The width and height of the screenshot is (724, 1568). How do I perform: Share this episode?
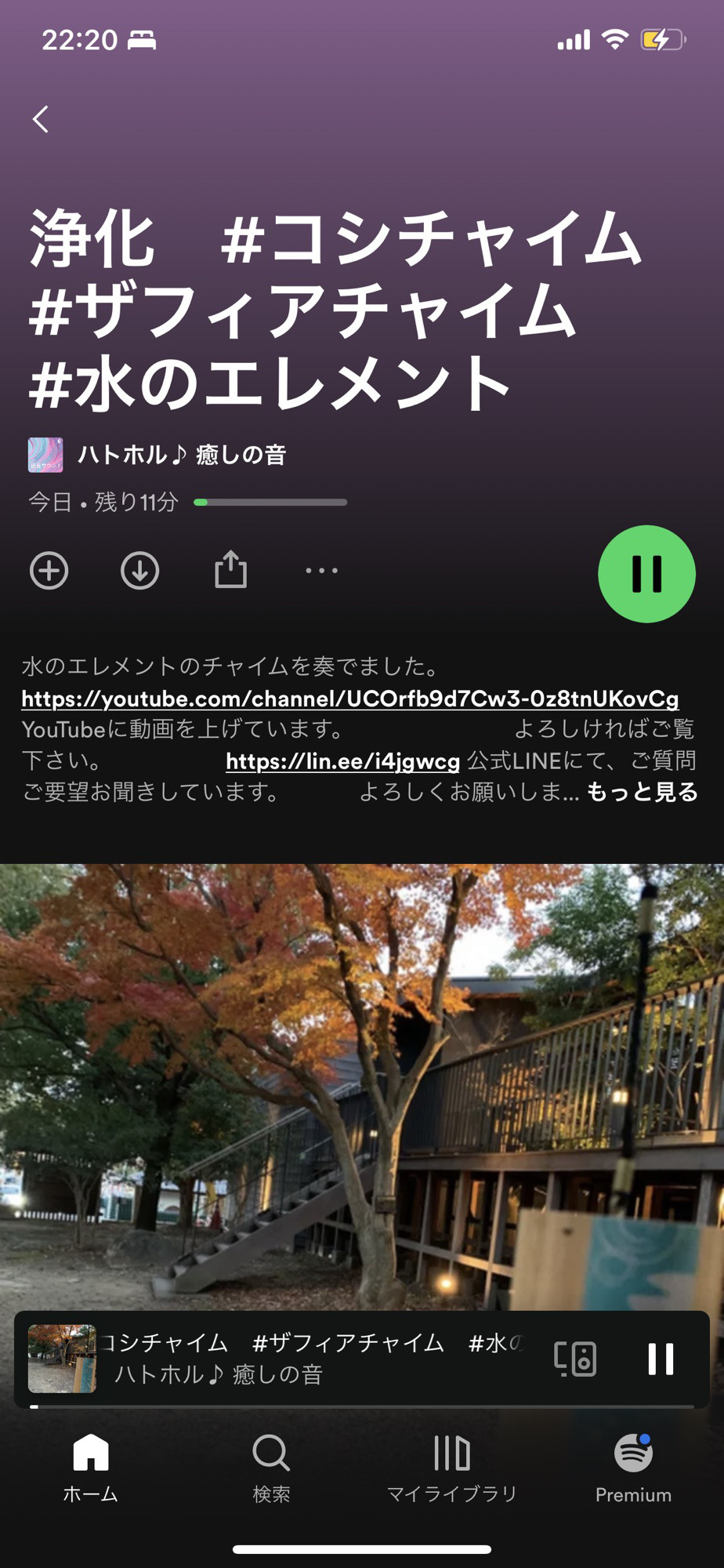tap(230, 570)
